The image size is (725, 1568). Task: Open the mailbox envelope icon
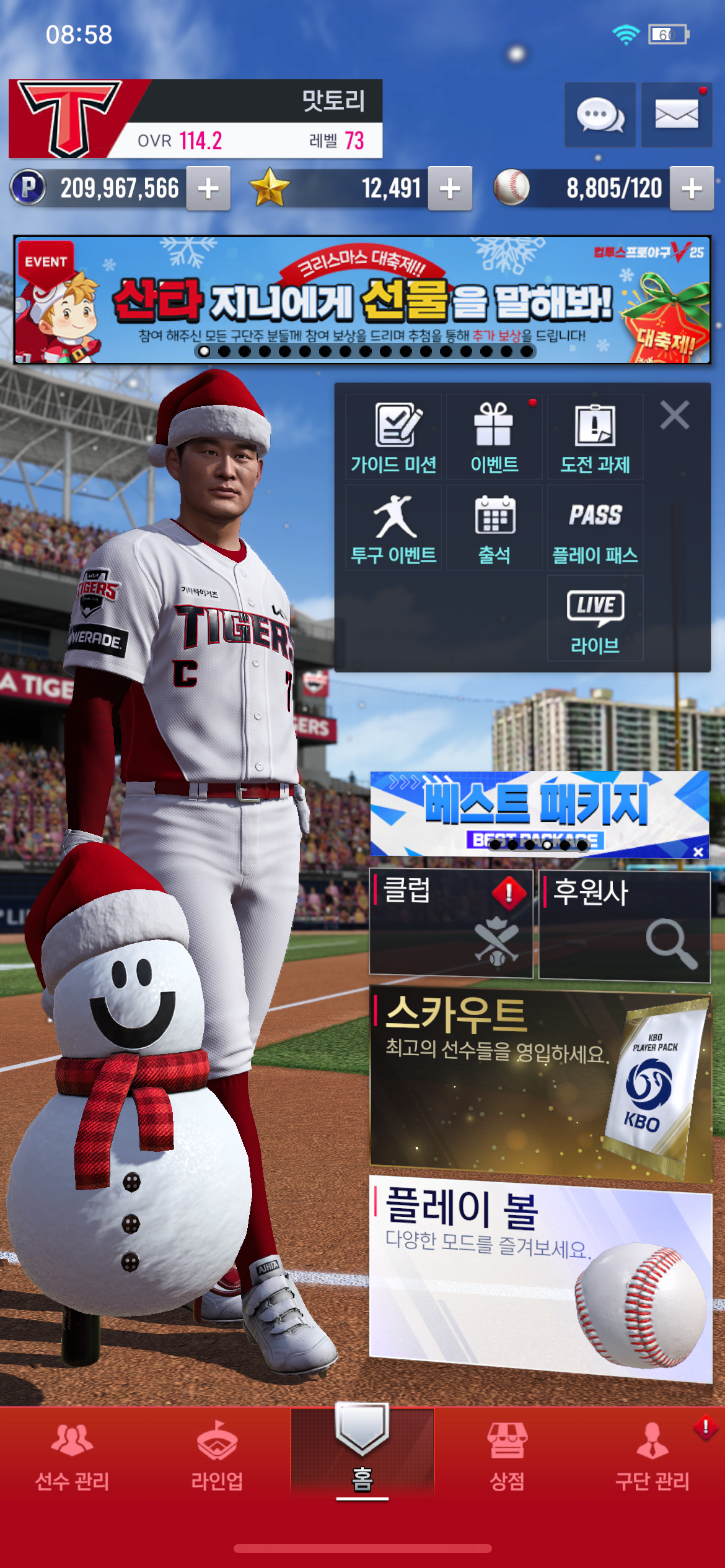pos(676,115)
